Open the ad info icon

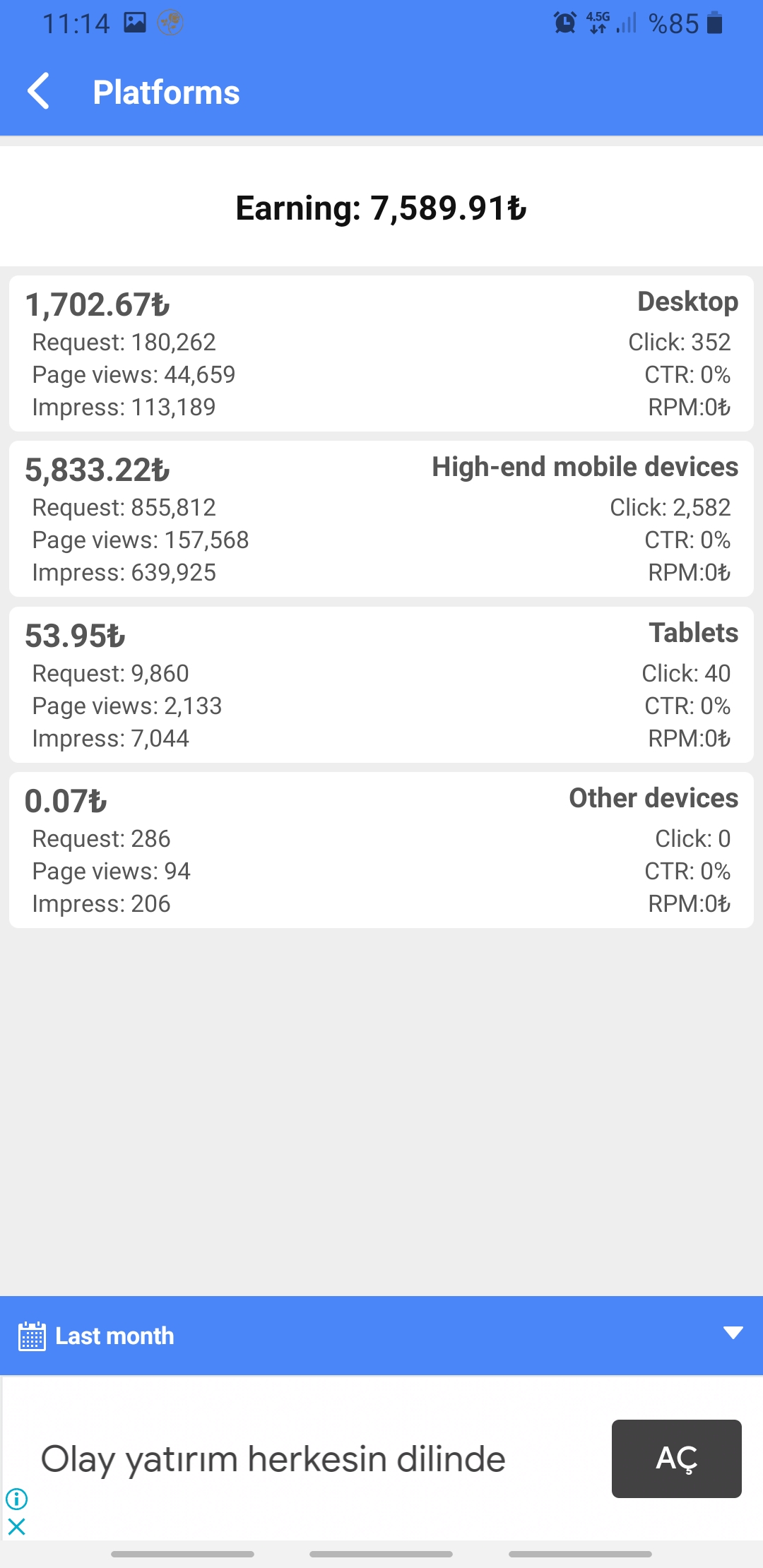17,1498
